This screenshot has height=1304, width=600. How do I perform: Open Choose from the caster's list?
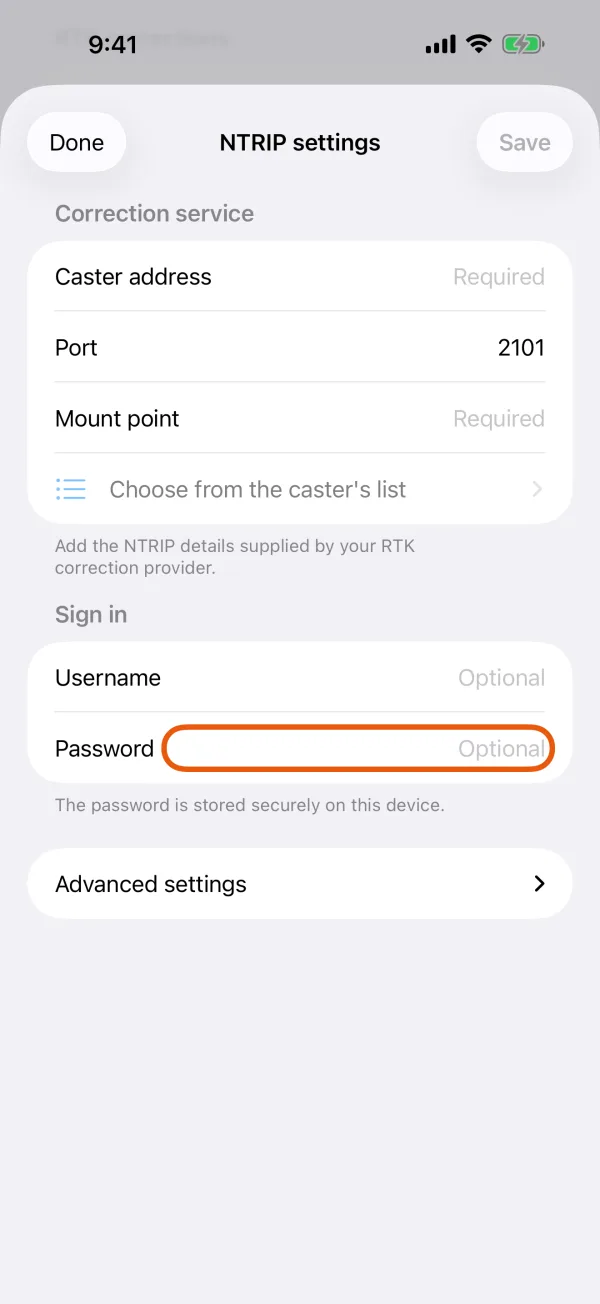pyautogui.click(x=300, y=489)
